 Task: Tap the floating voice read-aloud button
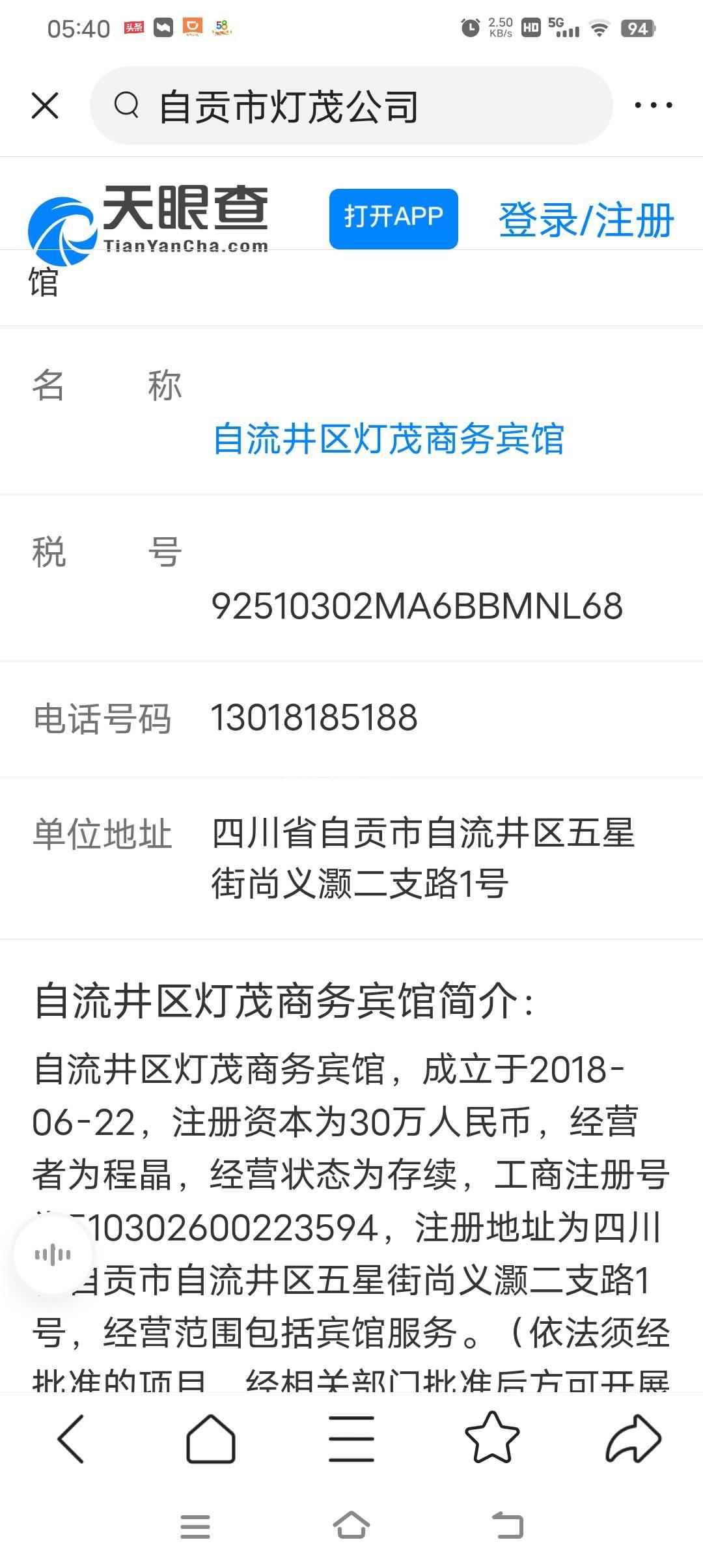tap(53, 1254)
